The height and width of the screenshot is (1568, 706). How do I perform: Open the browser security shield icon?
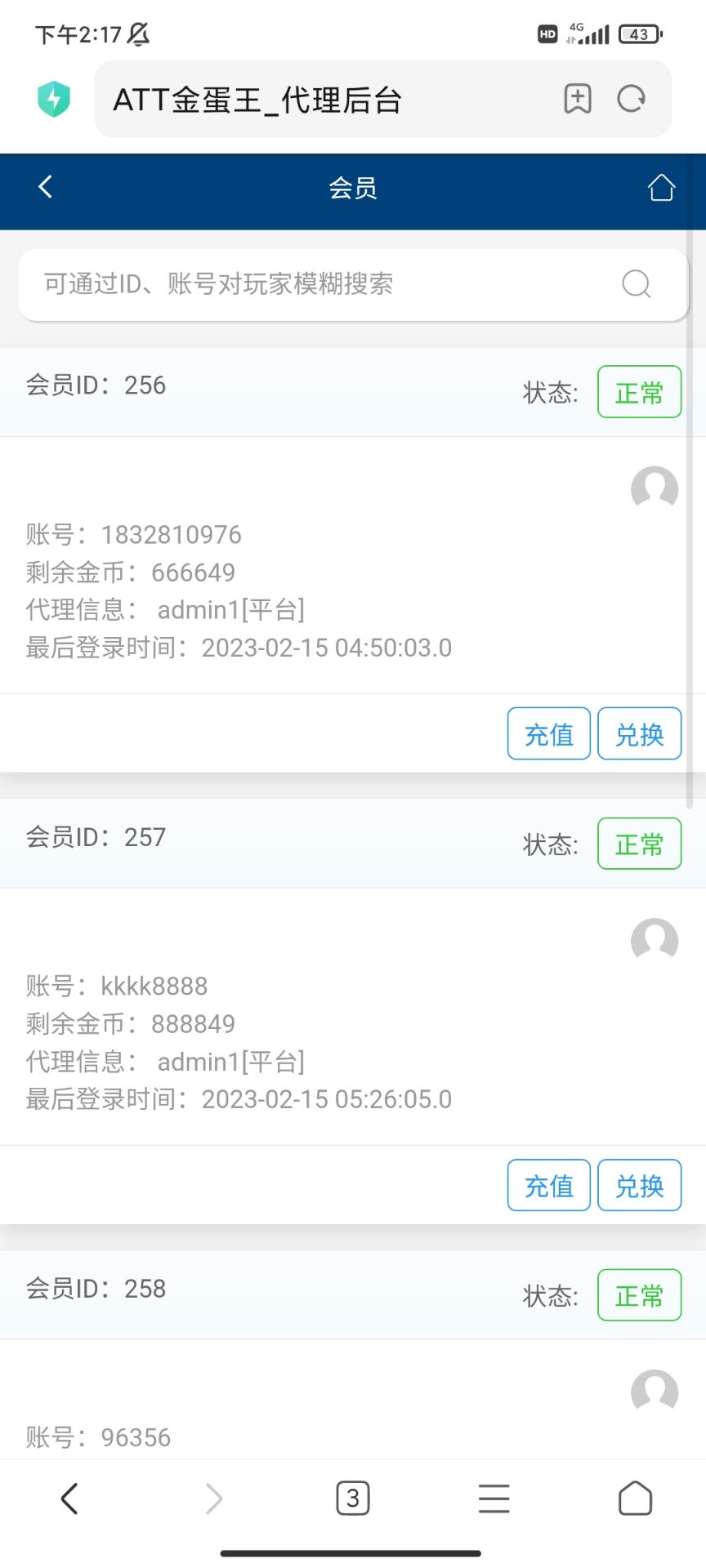tap(54, 99)
